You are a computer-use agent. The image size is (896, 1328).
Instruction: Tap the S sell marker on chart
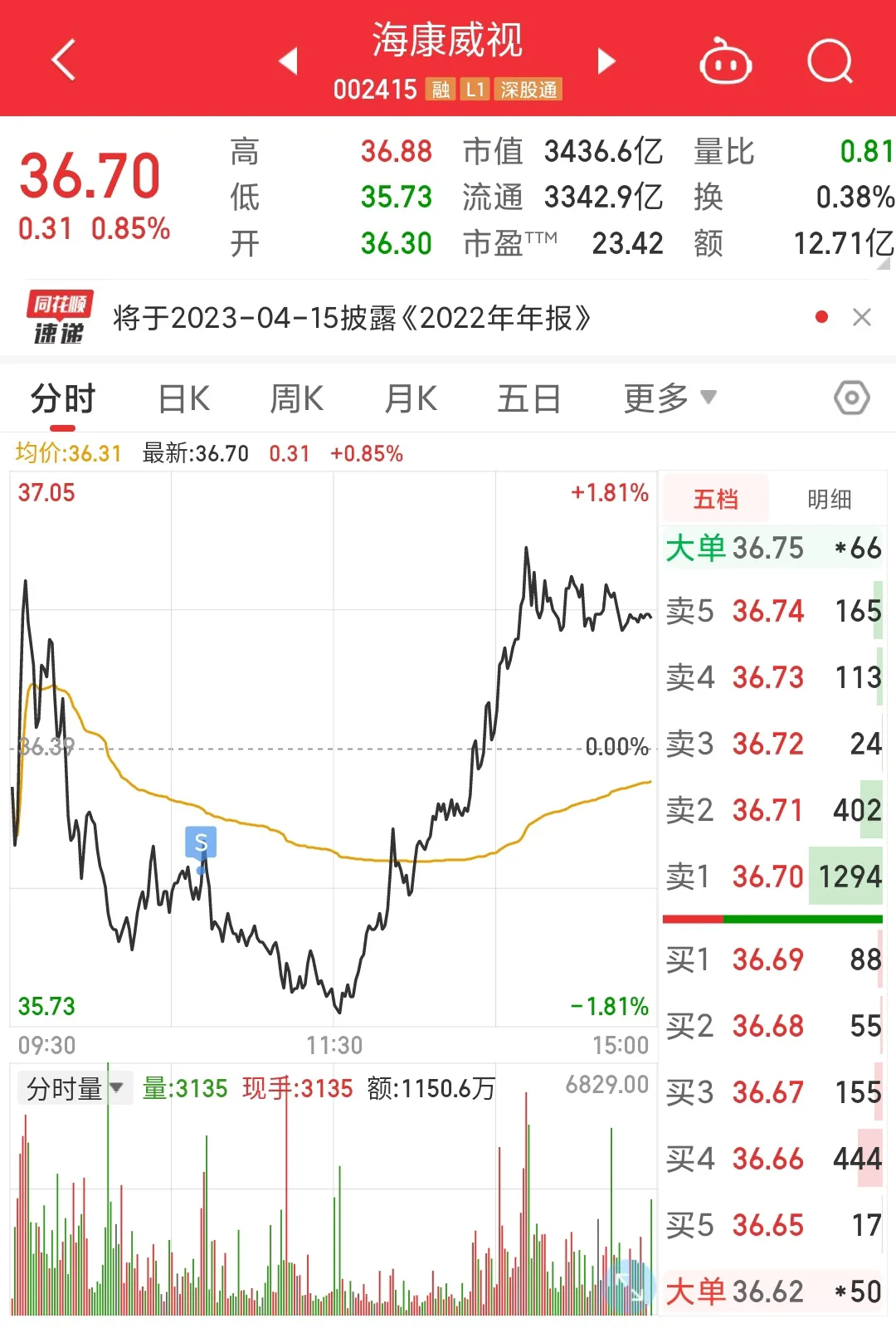pos(201,842)
